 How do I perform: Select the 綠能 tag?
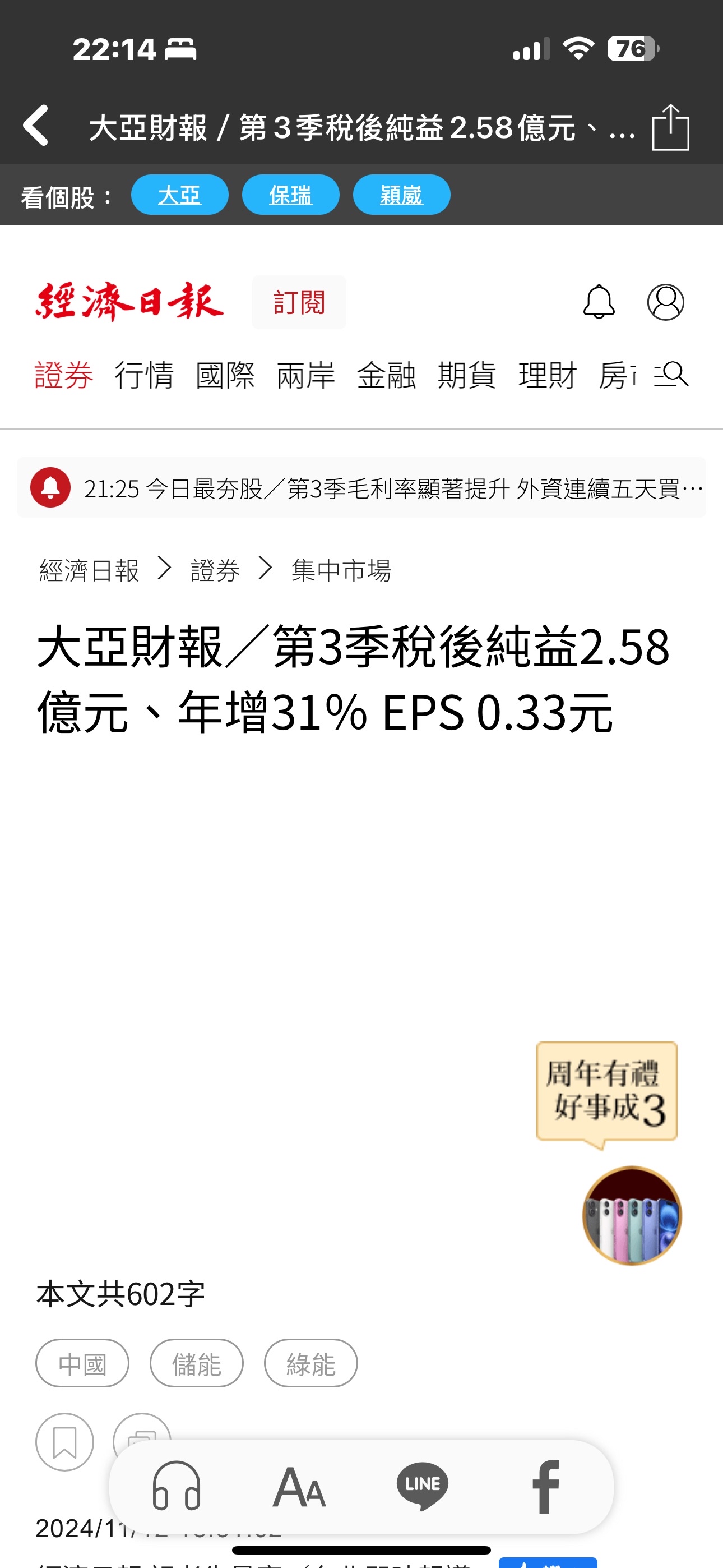(x=310, y=1363)
